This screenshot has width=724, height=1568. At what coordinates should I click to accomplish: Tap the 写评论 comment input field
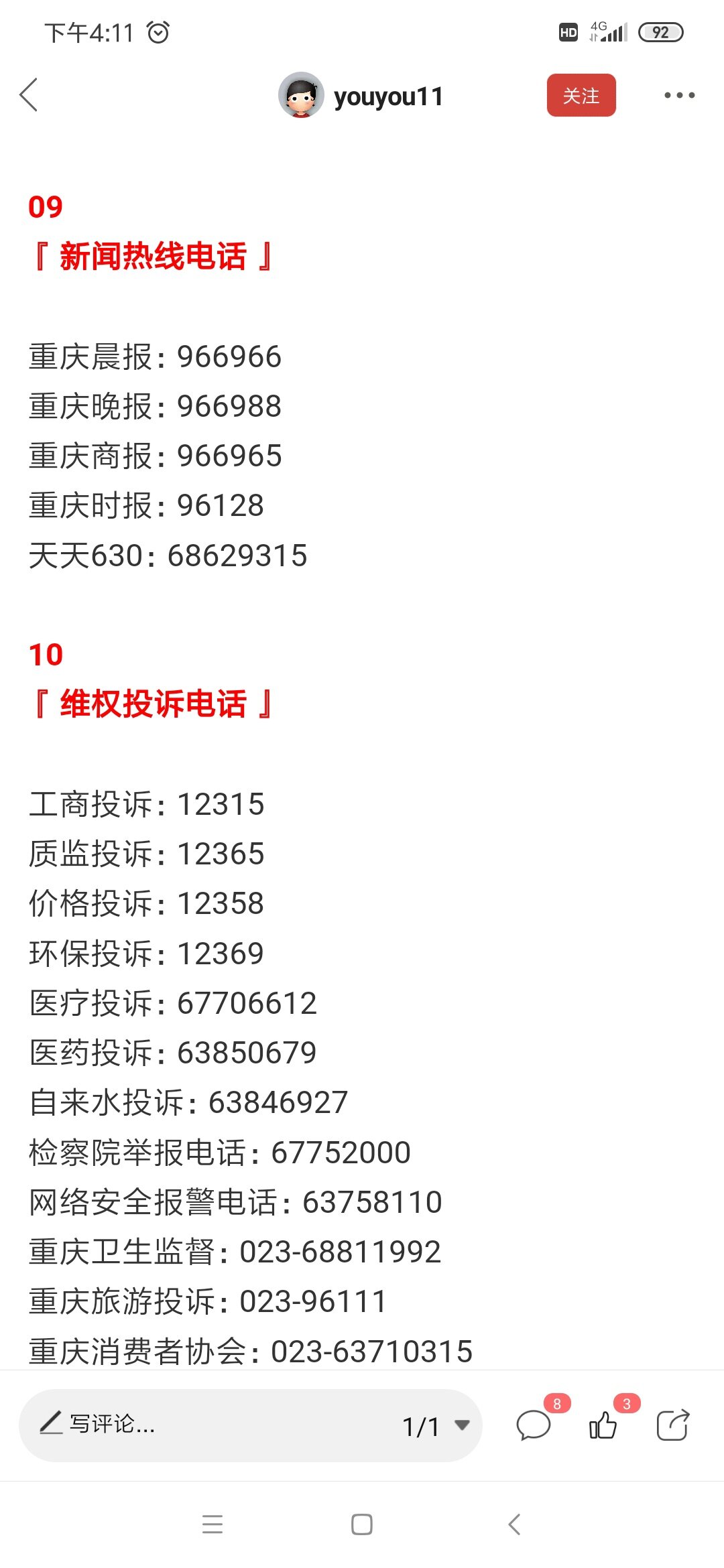[x=201, y=1425]
